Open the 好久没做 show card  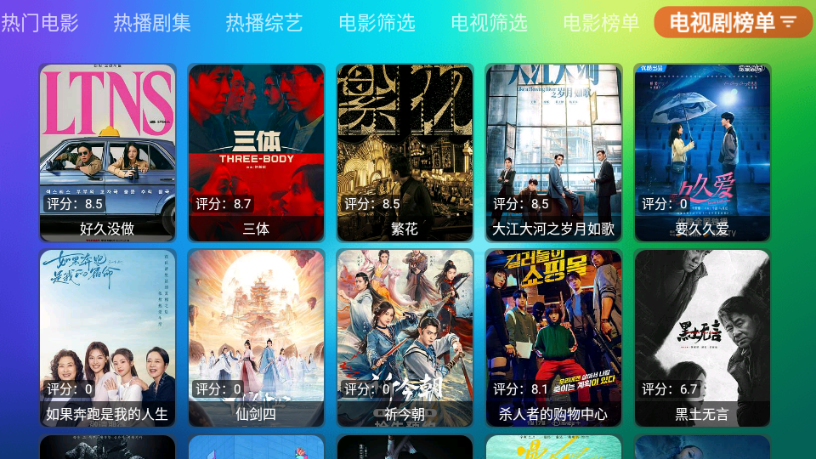point(107,152)
